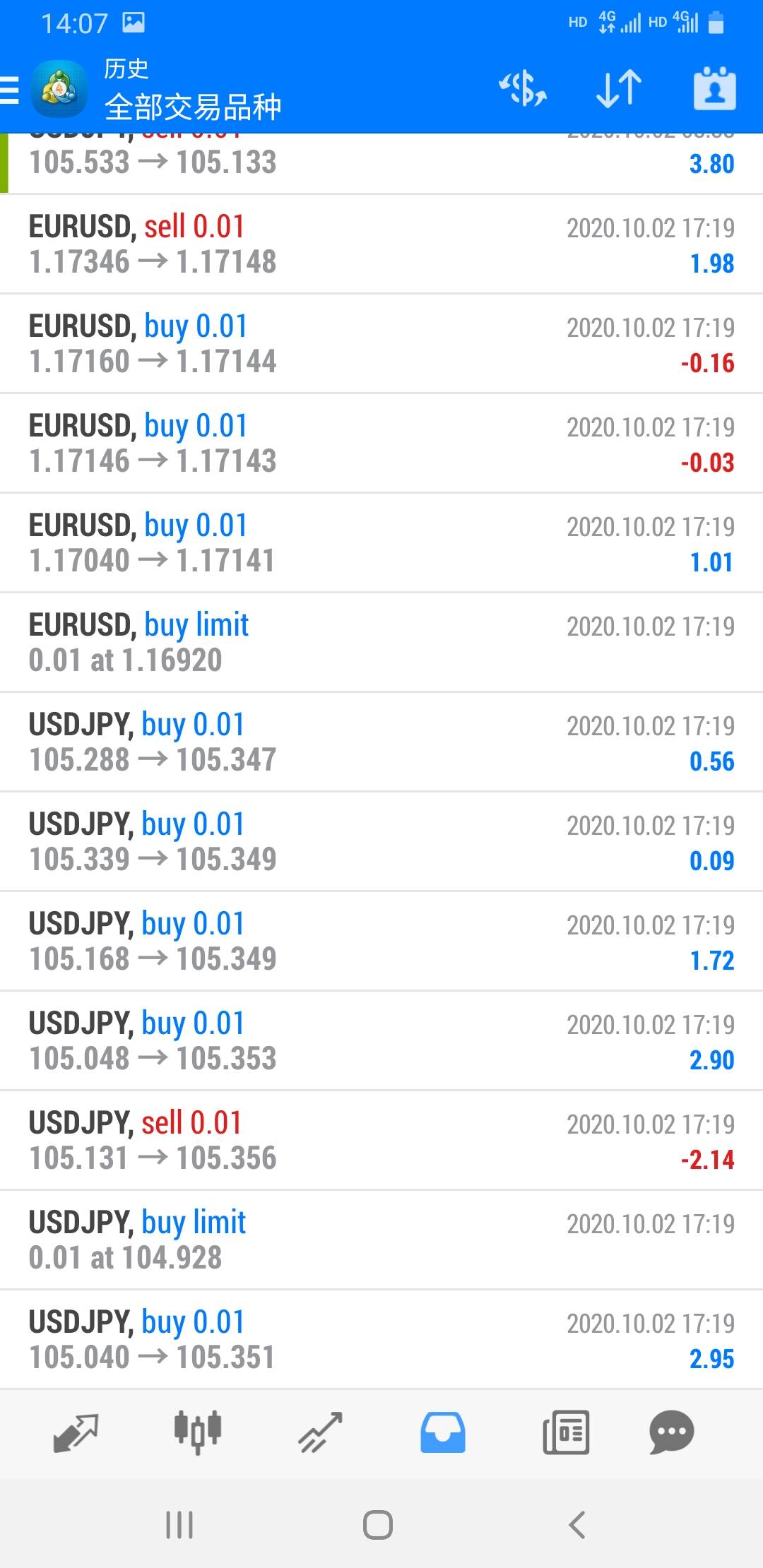Image resolution: width=763 pixels, height=1568 pixels.
Task: Switch to the News tab
Action: pyautogui.click(x=566, y=1432)
